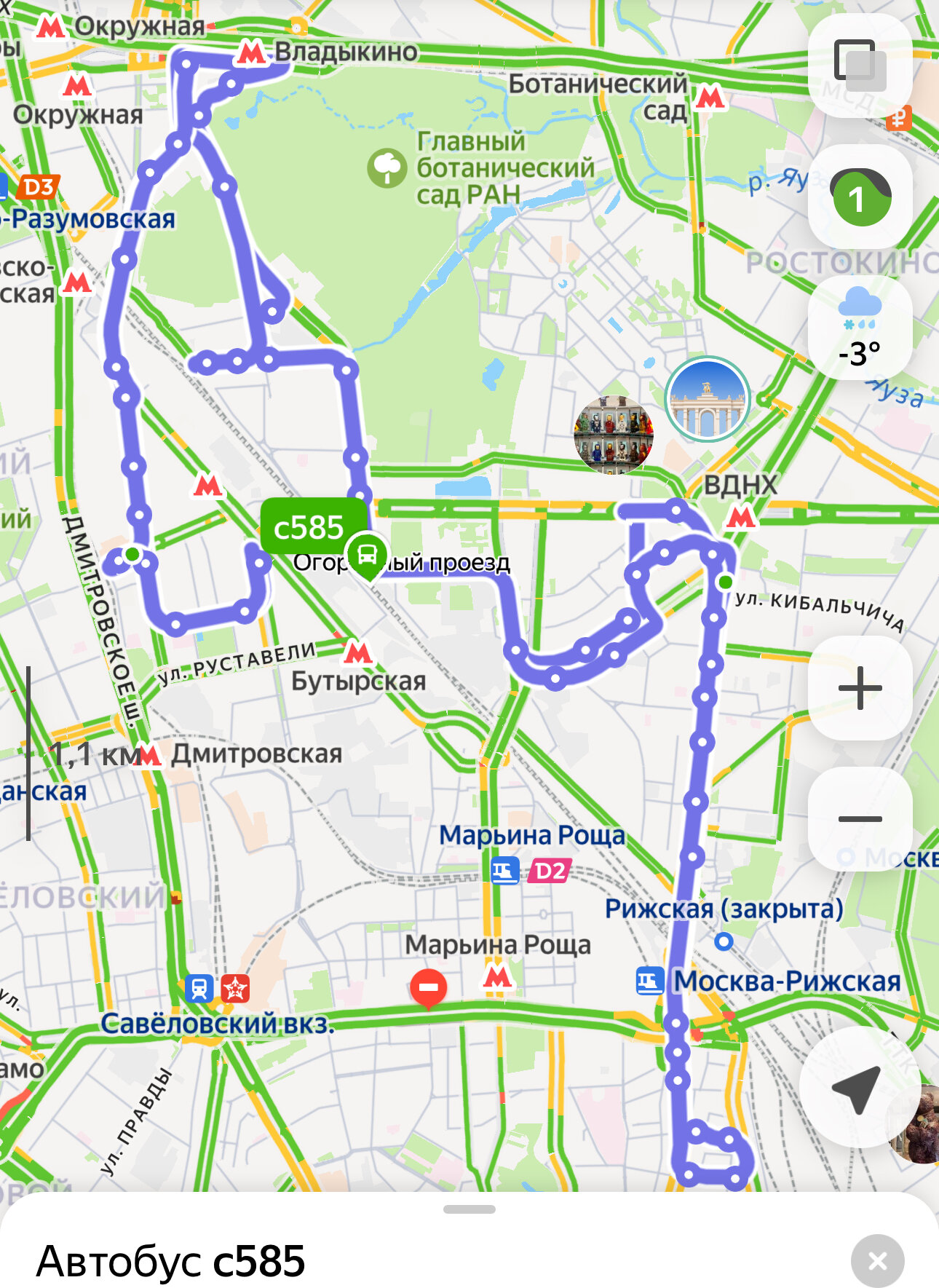The width and height of the screenshot is (939, 1288).
Task: Zoom in with the plus button
Action: (860, 687)
